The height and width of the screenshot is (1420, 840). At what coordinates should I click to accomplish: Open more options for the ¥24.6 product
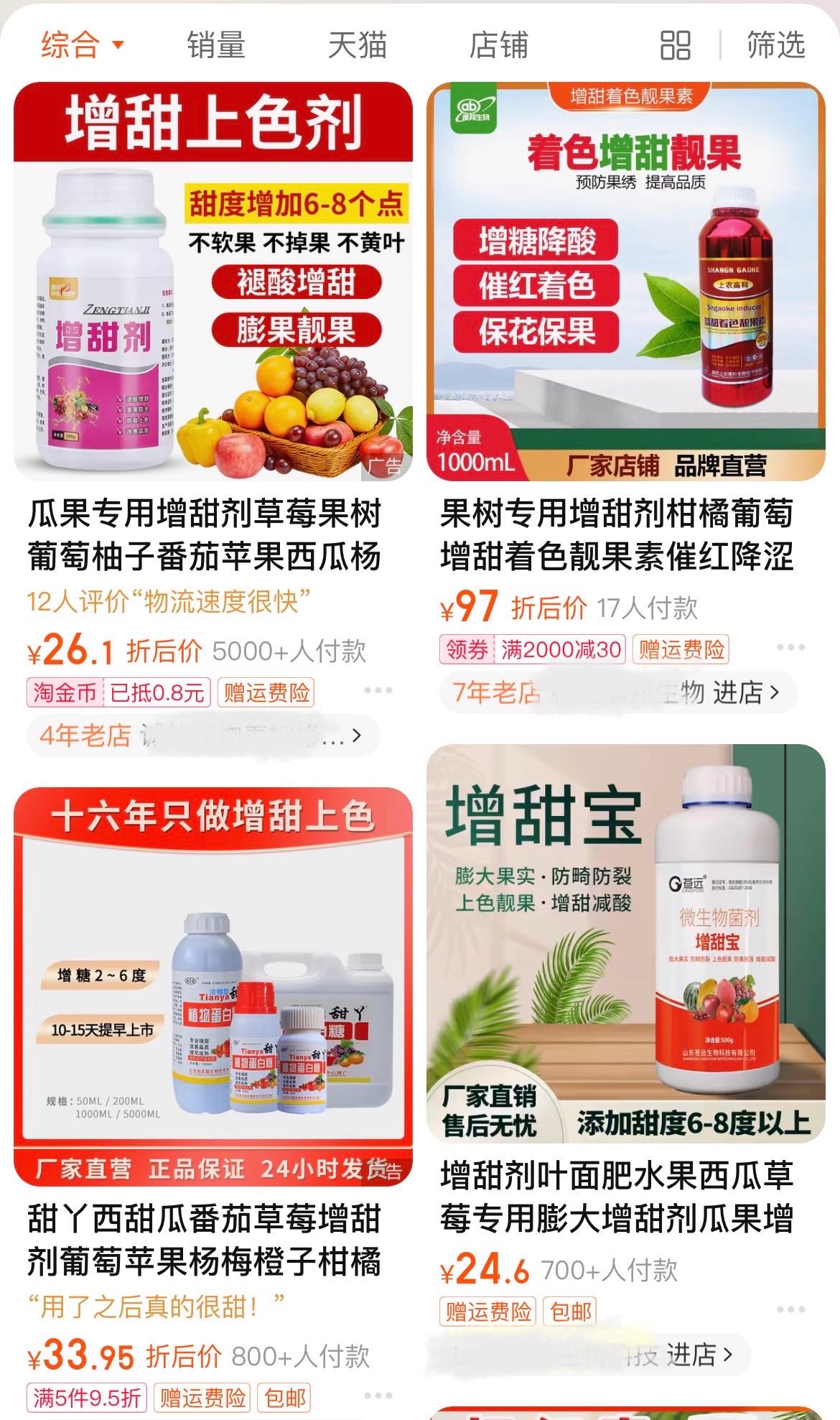790,1309
